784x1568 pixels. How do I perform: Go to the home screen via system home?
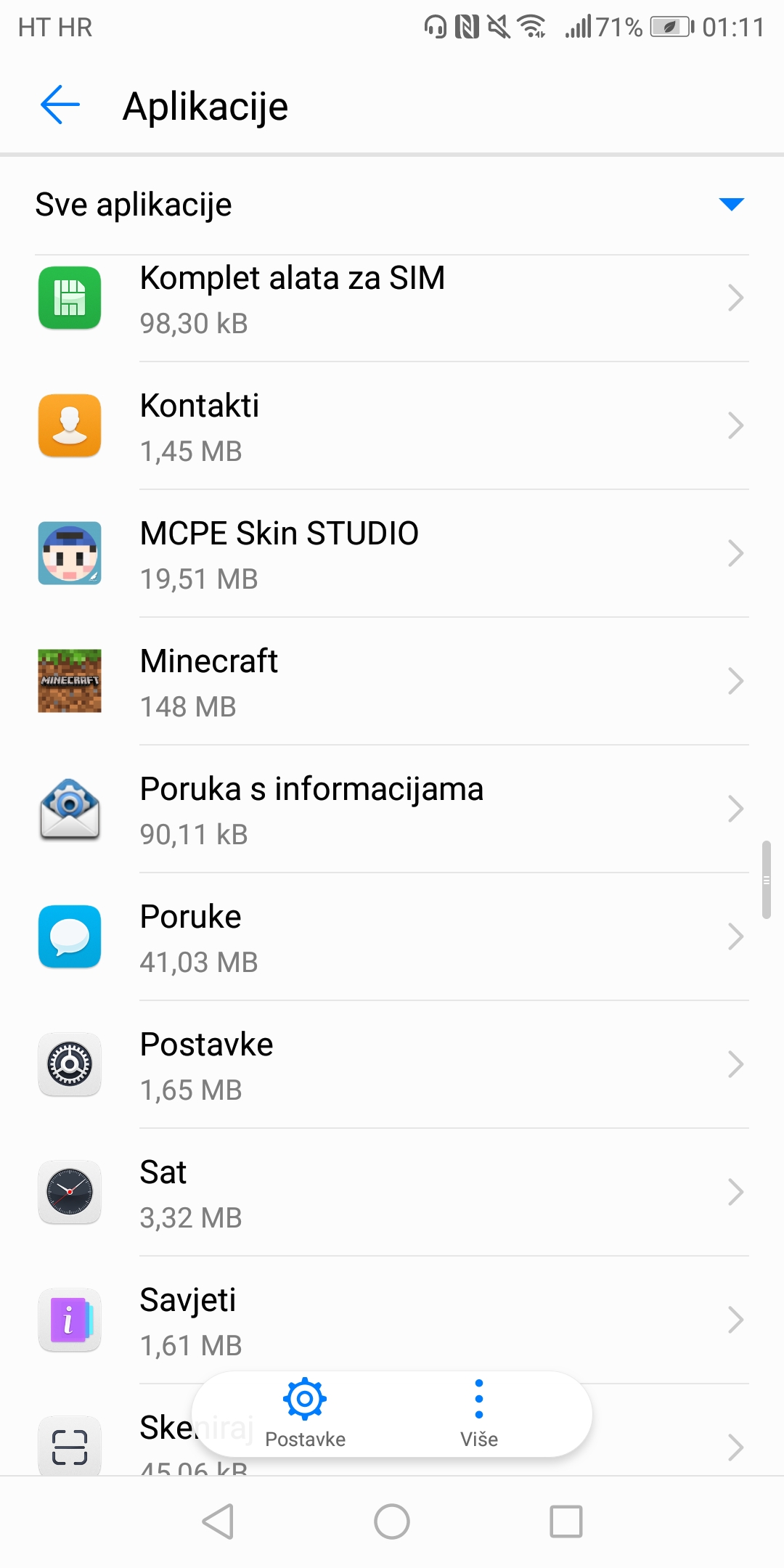coord(392,1522)
